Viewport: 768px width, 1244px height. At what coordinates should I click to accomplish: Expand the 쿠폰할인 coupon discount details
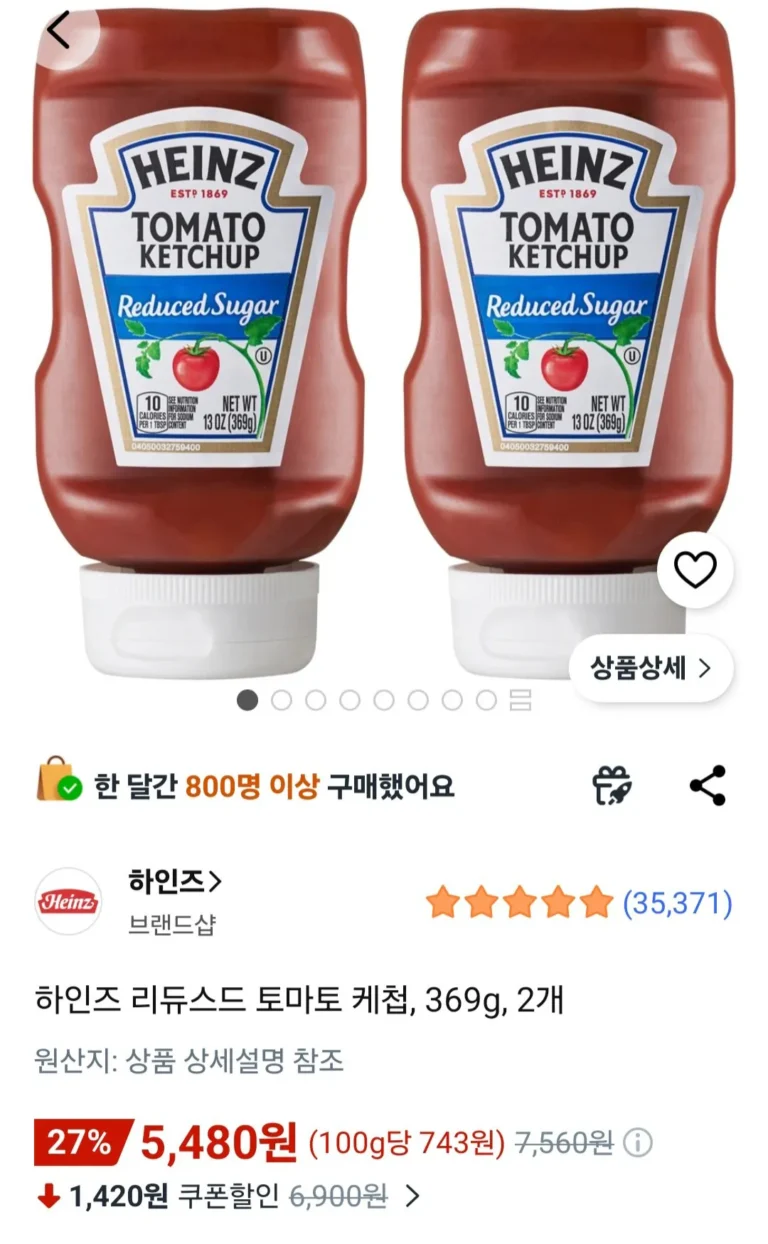411,1195
